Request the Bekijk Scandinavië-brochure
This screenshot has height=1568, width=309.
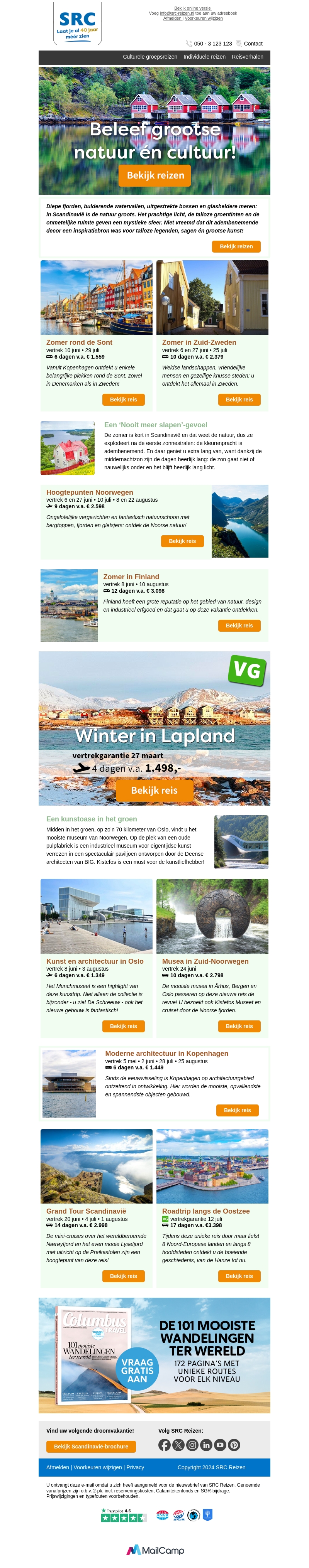91,1446
